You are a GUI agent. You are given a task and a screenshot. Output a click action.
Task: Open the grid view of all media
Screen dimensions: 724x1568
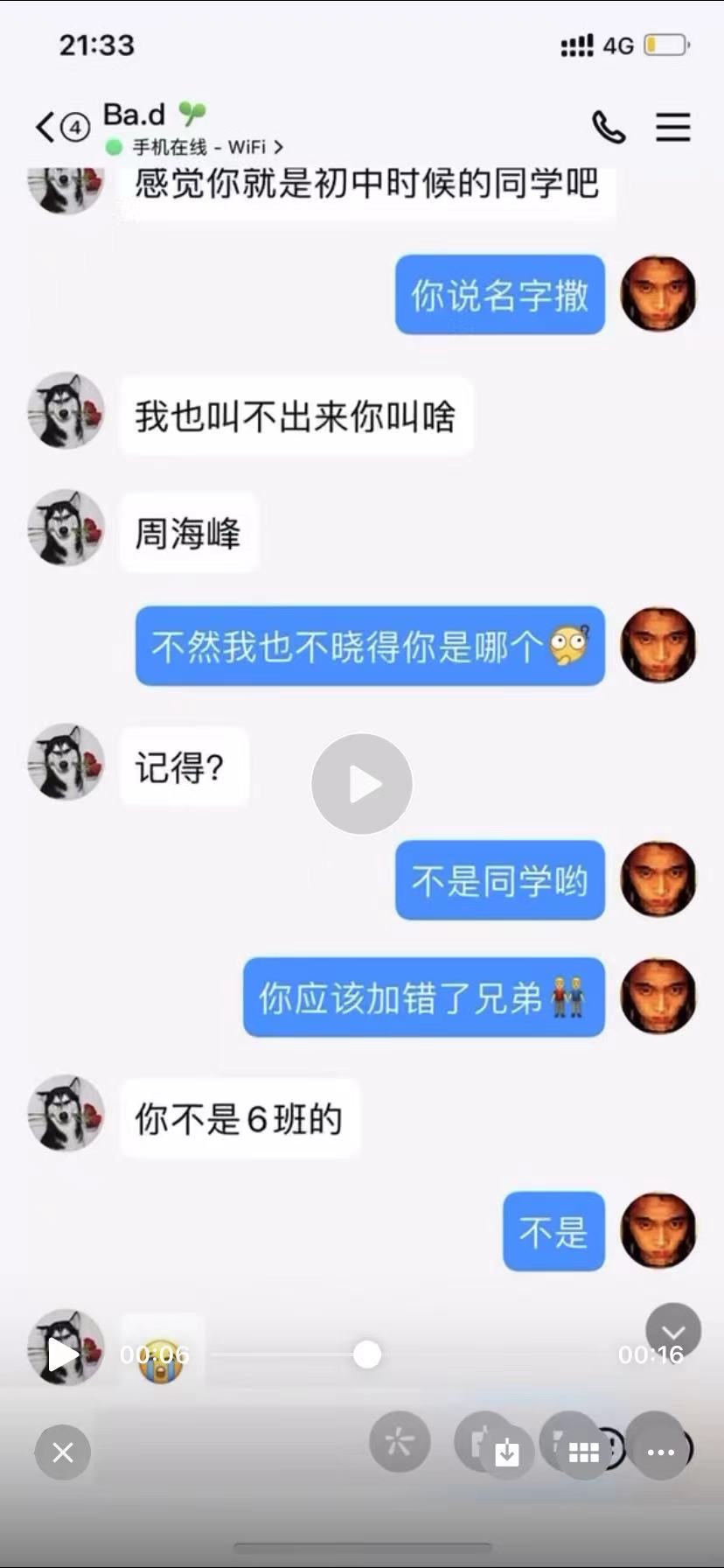(583, 1452)
